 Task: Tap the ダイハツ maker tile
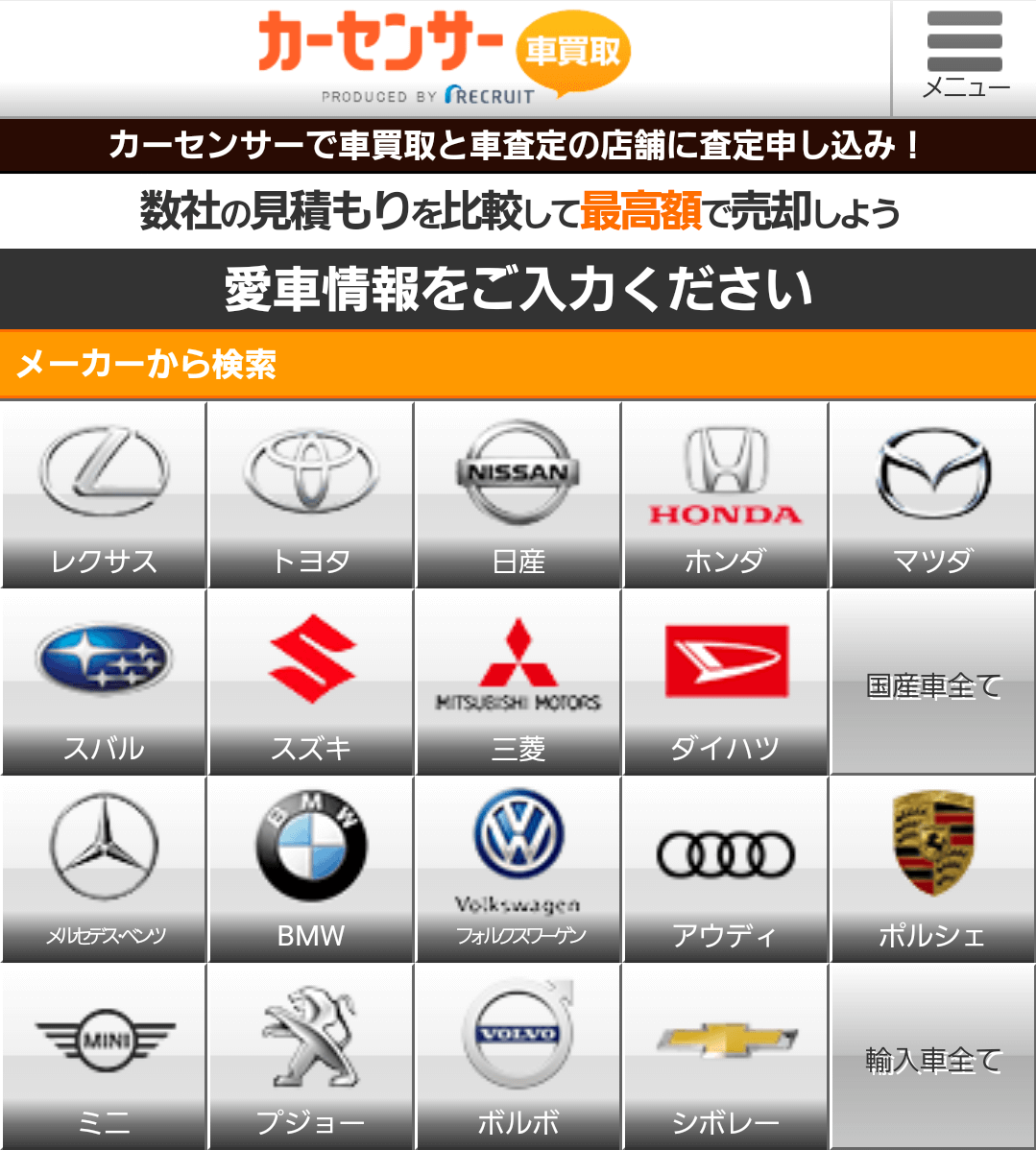(725, 683)
